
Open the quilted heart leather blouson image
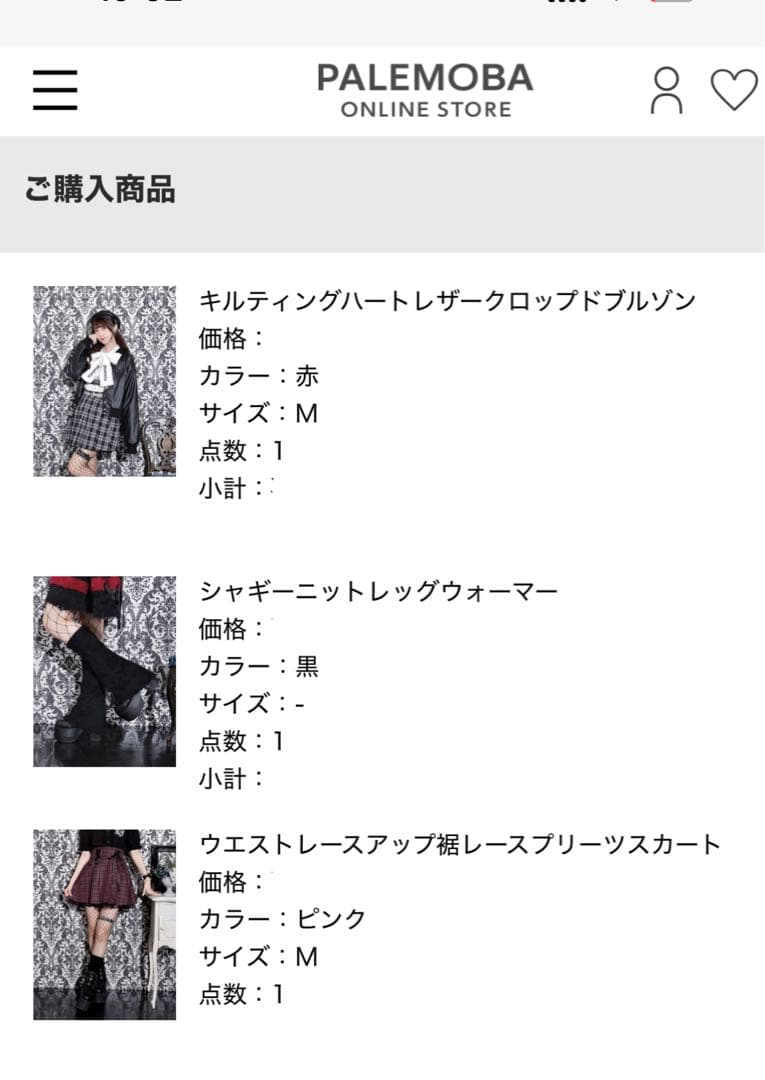coord(104,381)
